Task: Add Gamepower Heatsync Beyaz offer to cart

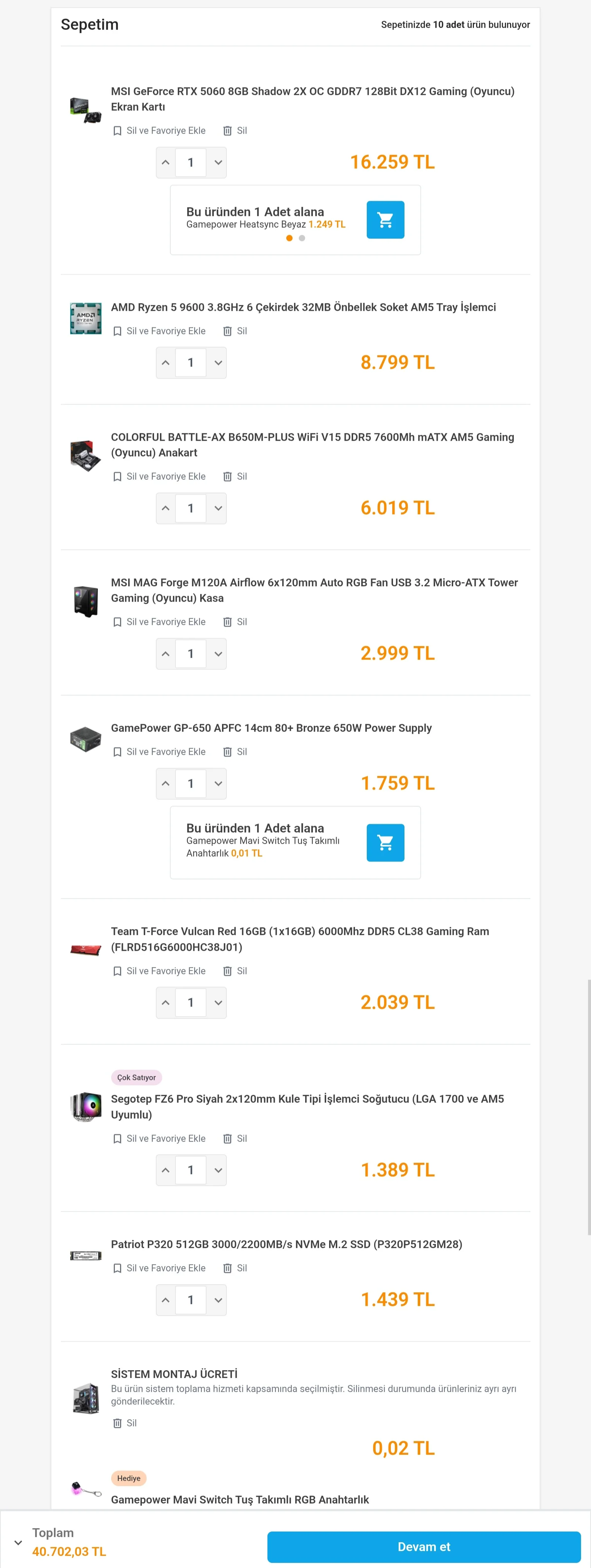Action: [x=385, y=220]
